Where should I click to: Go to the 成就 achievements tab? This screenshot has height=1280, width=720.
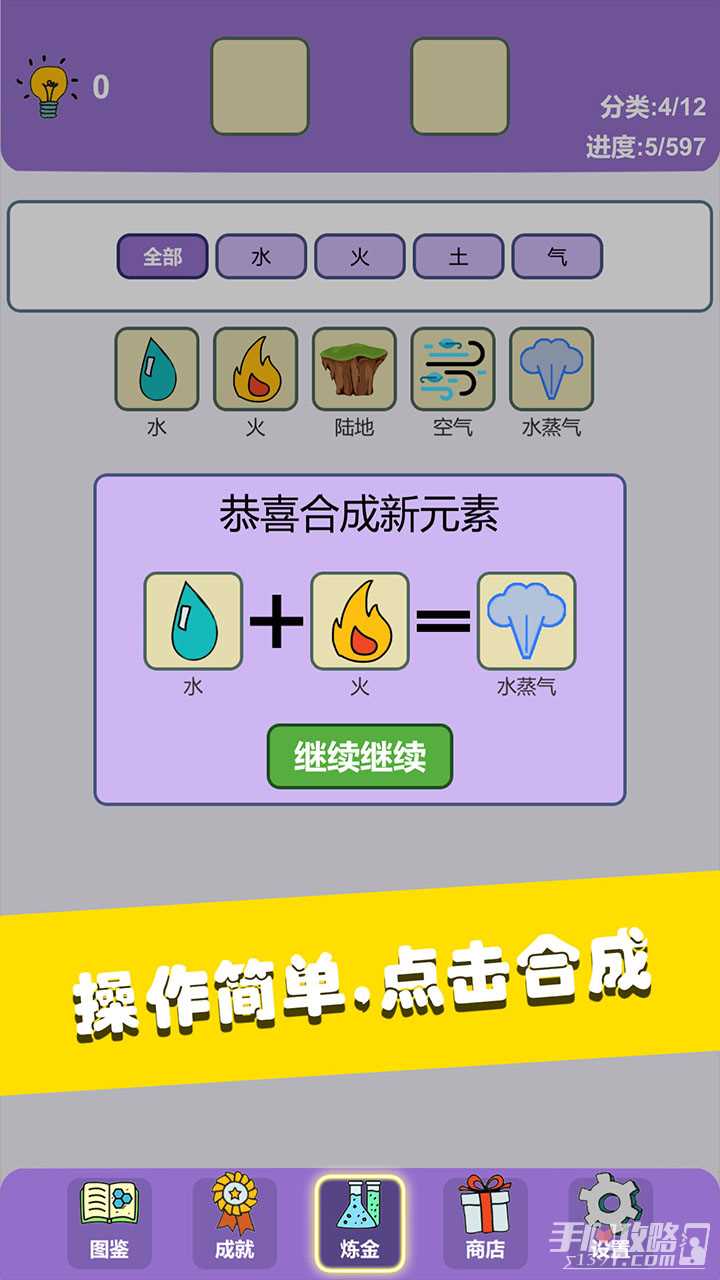(x=235, y=1221)
